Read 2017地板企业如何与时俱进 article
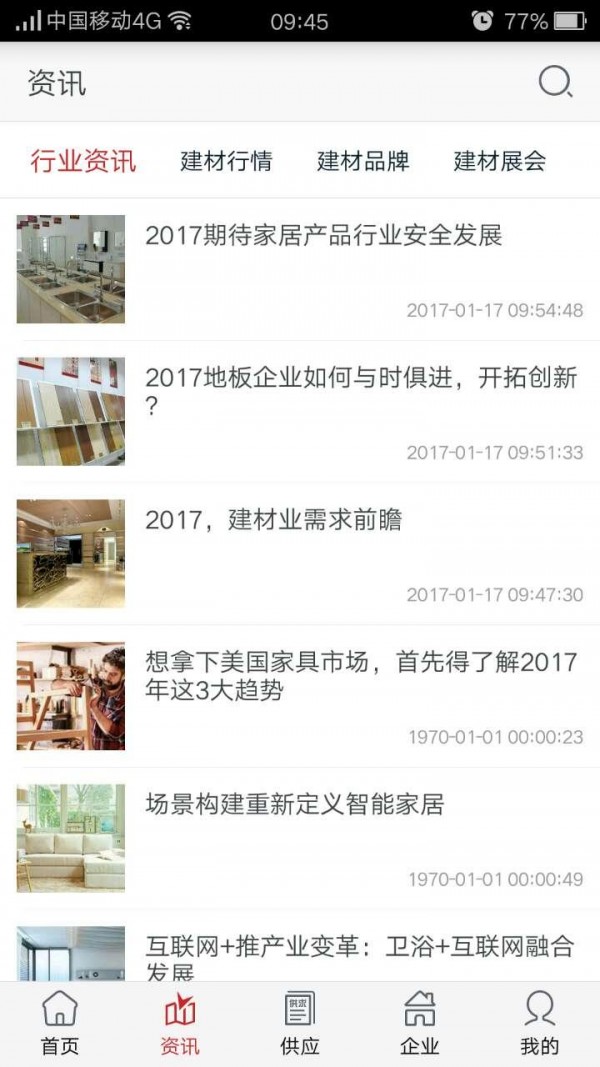Image resolution: width=600 pixels, height=1067 pixels. [x=360, y=391]
